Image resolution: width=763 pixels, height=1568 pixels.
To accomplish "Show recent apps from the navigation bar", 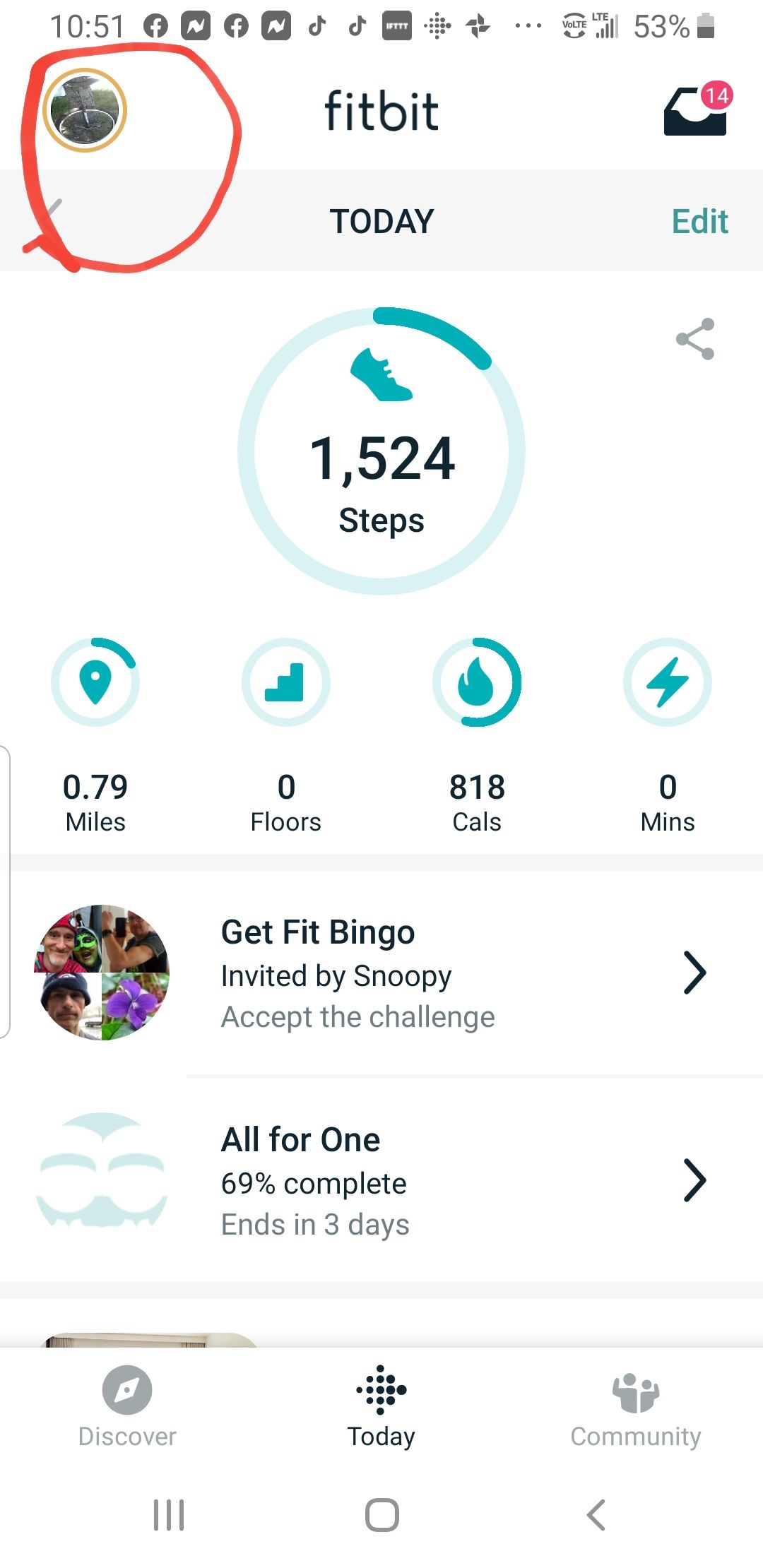I will (169, 1515).
